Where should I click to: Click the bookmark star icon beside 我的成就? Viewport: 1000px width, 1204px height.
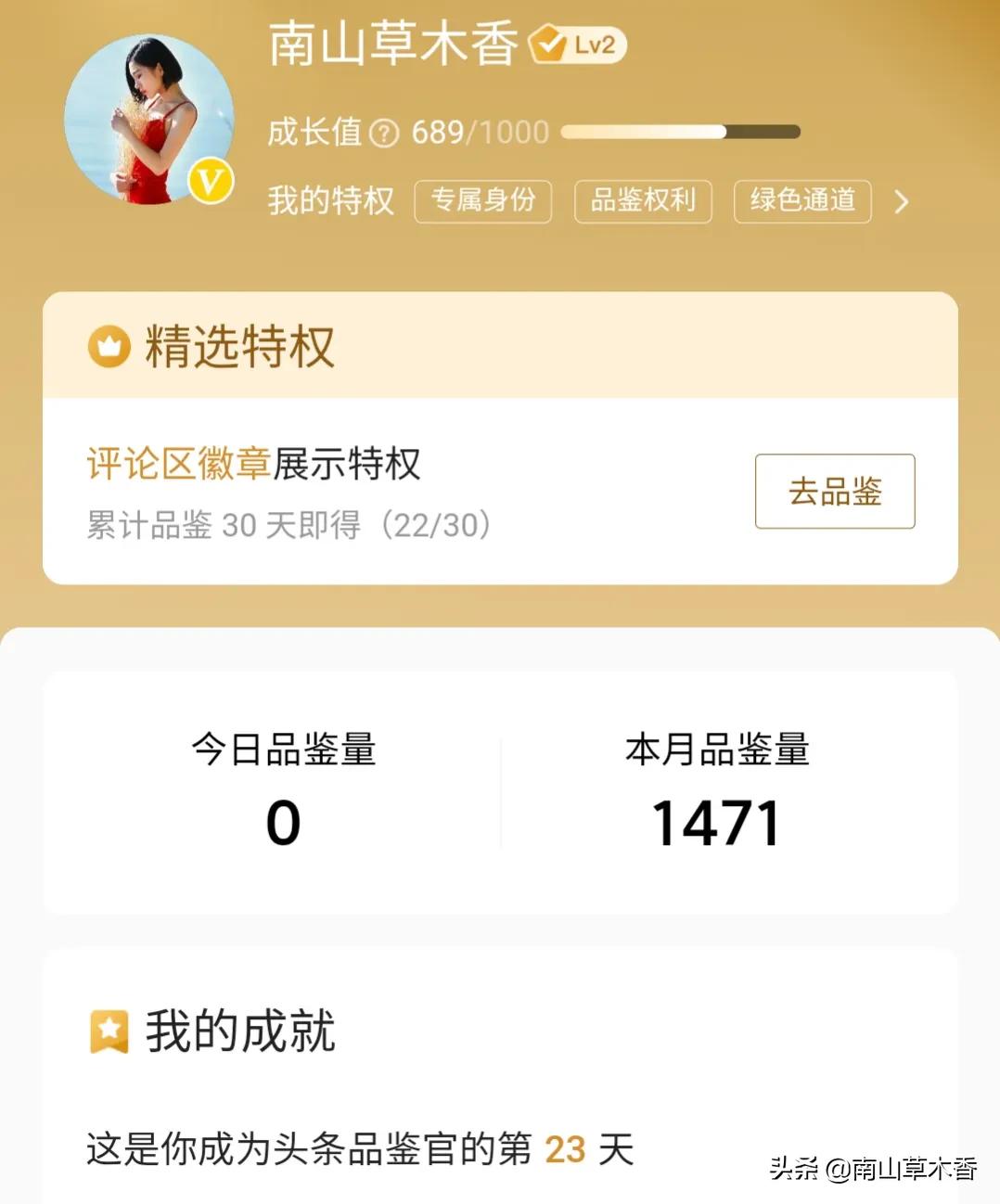tap(110, 1028)
